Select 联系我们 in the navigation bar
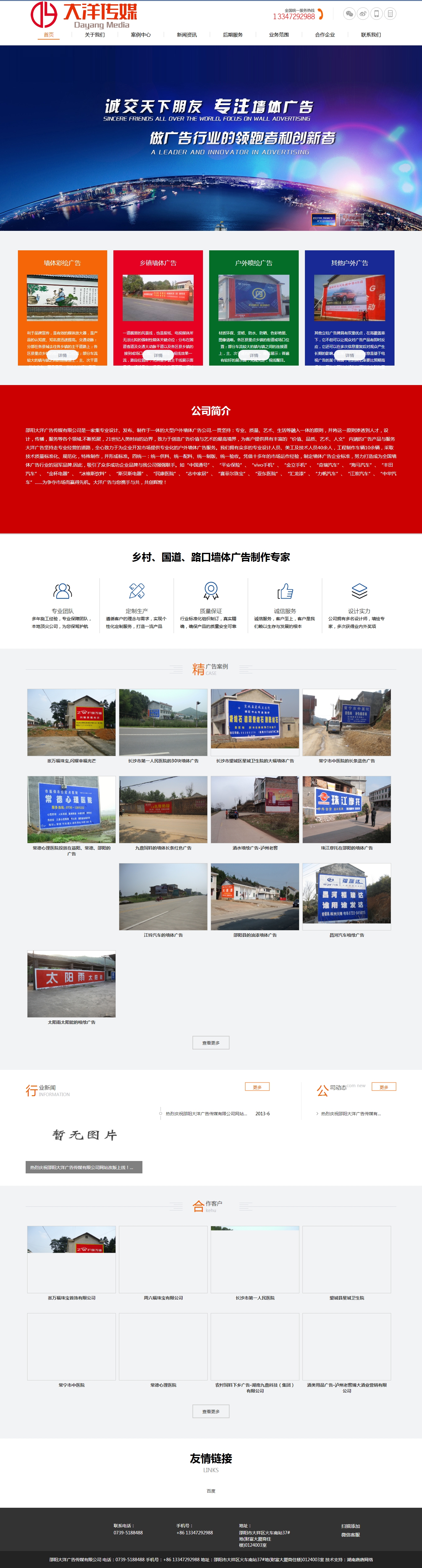422x1568 pixels. click(370, 35)
